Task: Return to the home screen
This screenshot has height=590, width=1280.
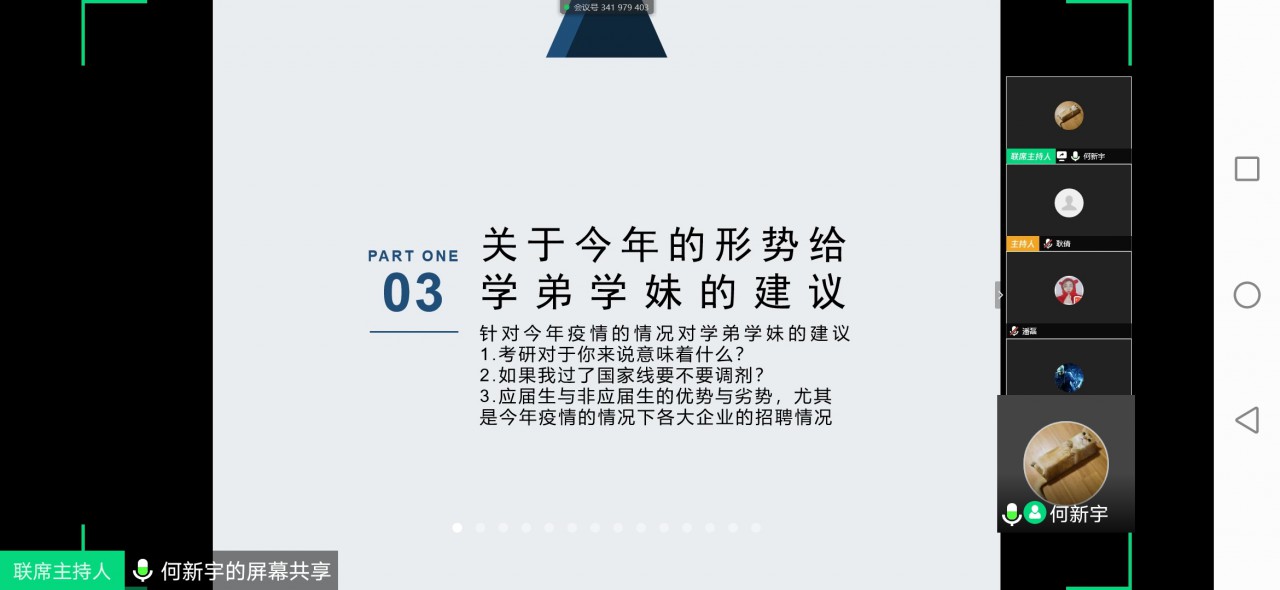Action: coord(1246,295)
